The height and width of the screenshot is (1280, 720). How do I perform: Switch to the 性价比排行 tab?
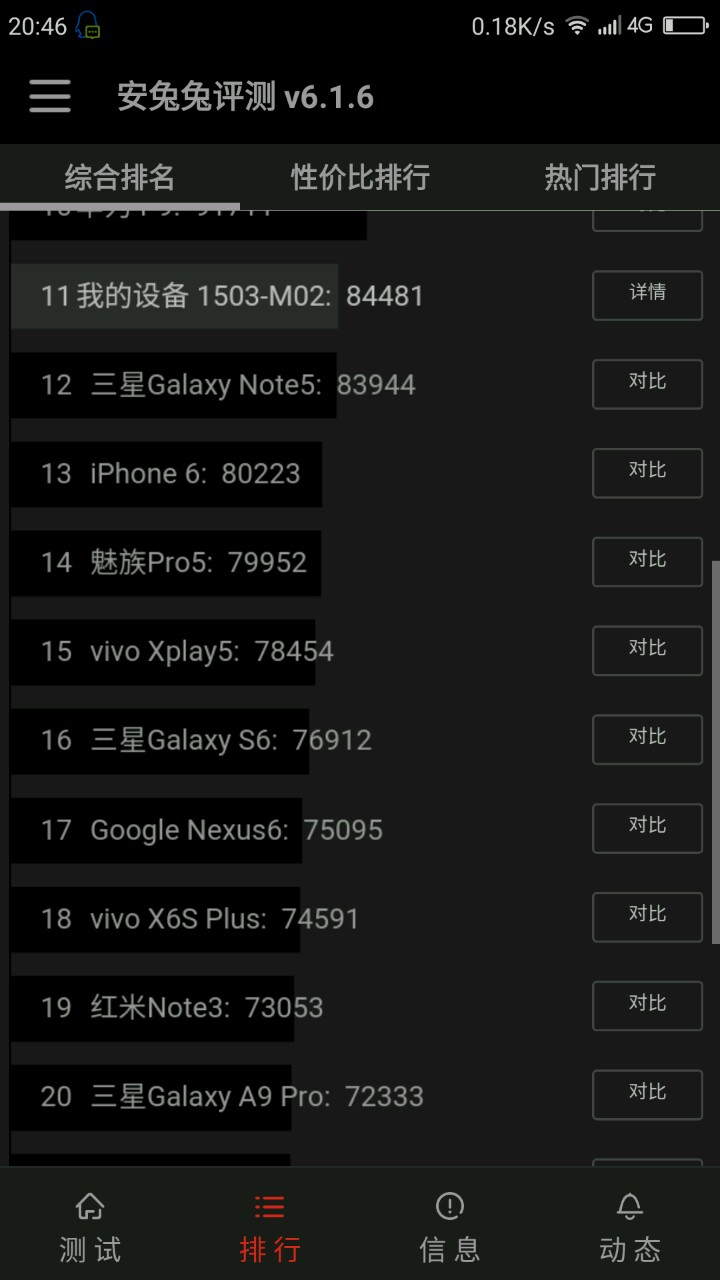[x=360, y=178]
